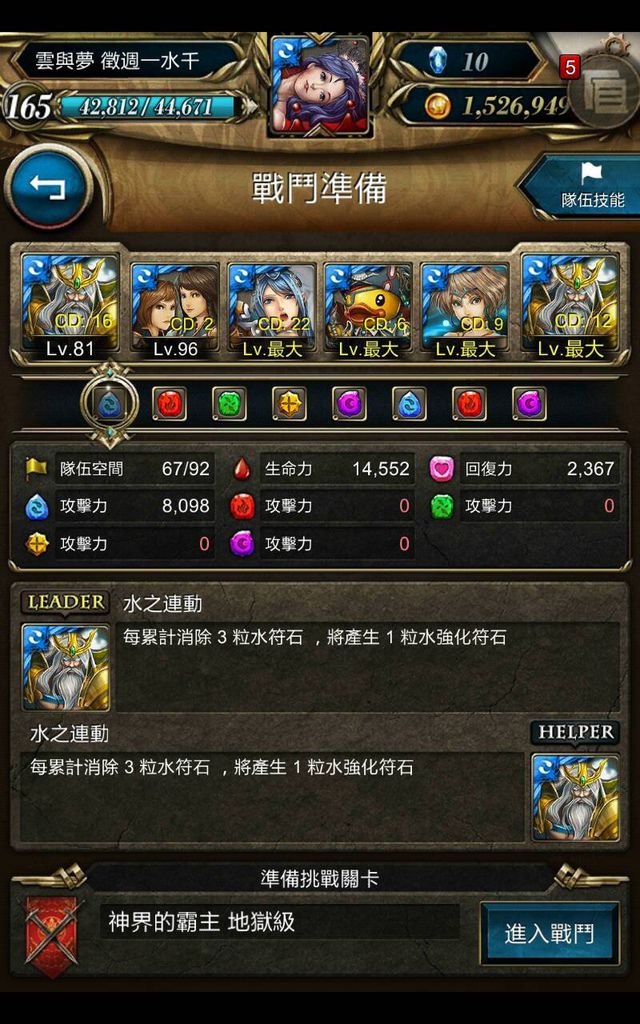This screenshot has width=640, height=1024.
Task: Switch to the yellow light team slot
Action: pos(289,404)
